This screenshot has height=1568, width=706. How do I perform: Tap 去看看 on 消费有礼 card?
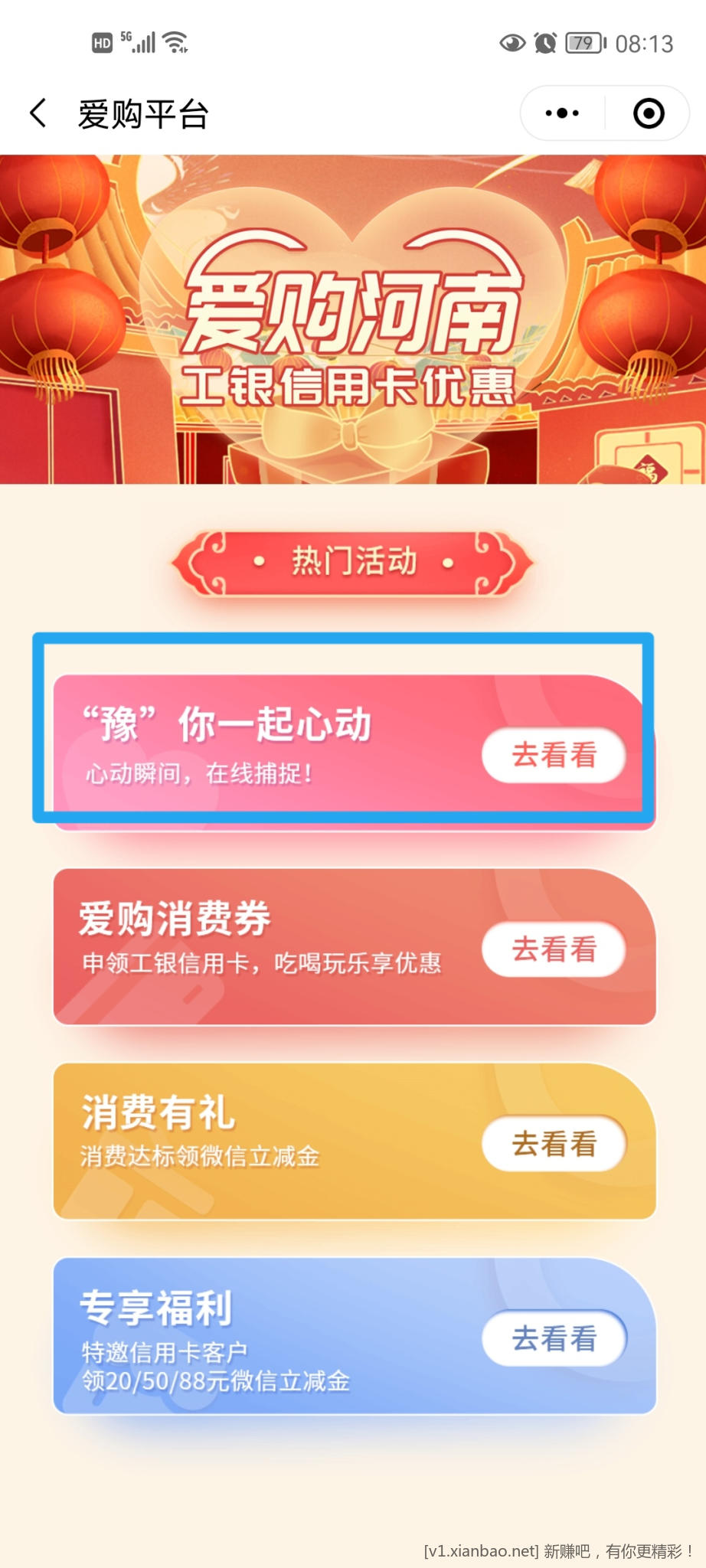point(554,1144)
